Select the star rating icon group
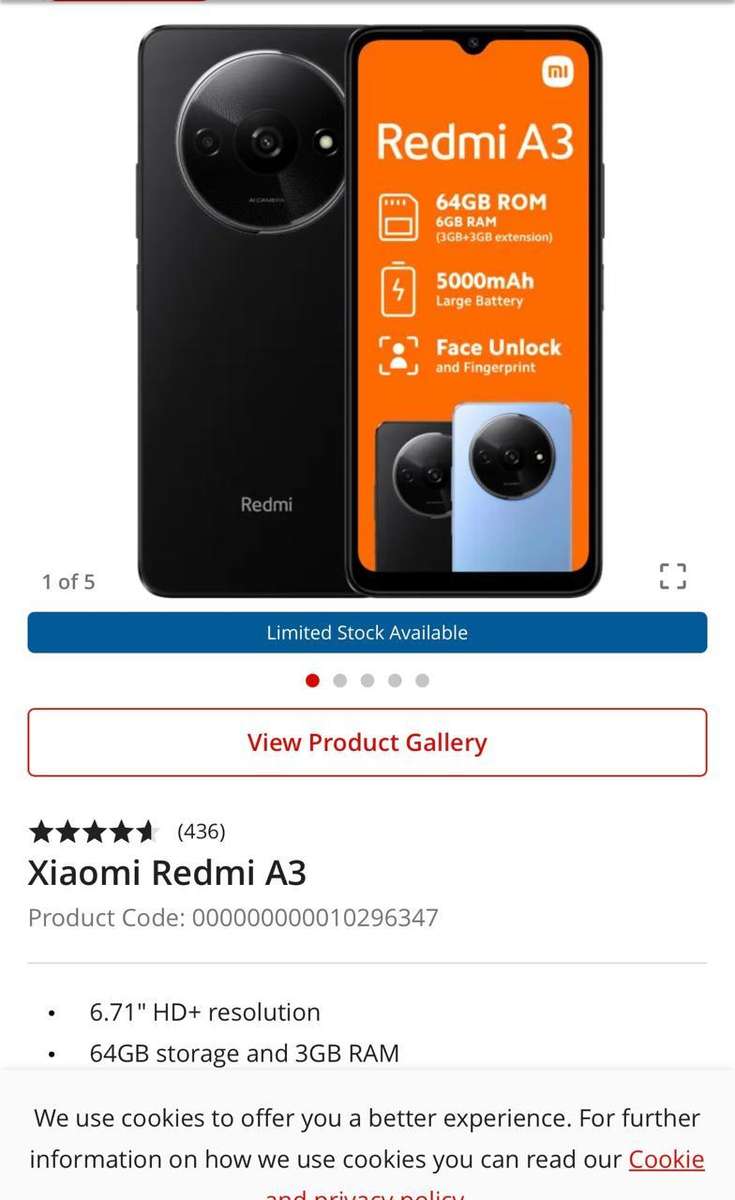The height and width of the screenshot is (1200, 735). [x=95, y=831]
